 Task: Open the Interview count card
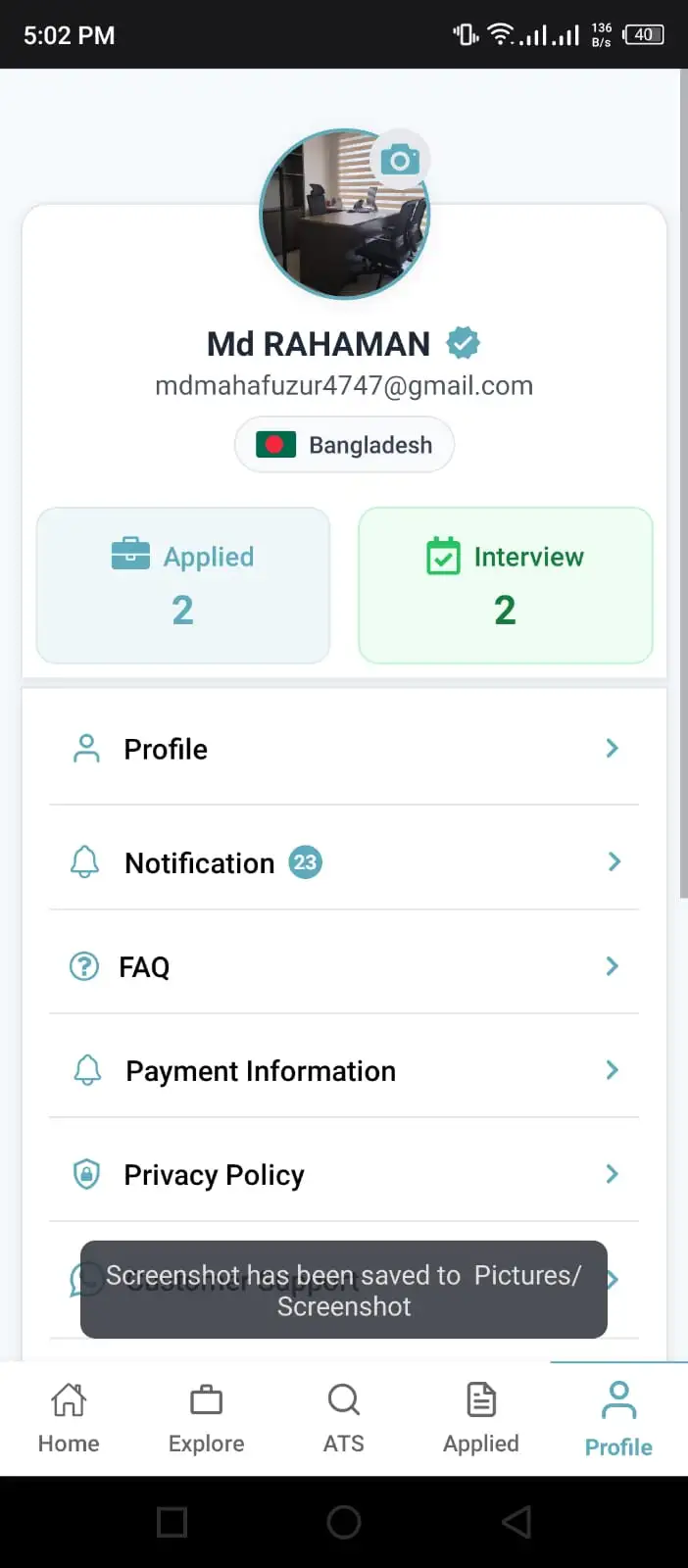(505, 585)
